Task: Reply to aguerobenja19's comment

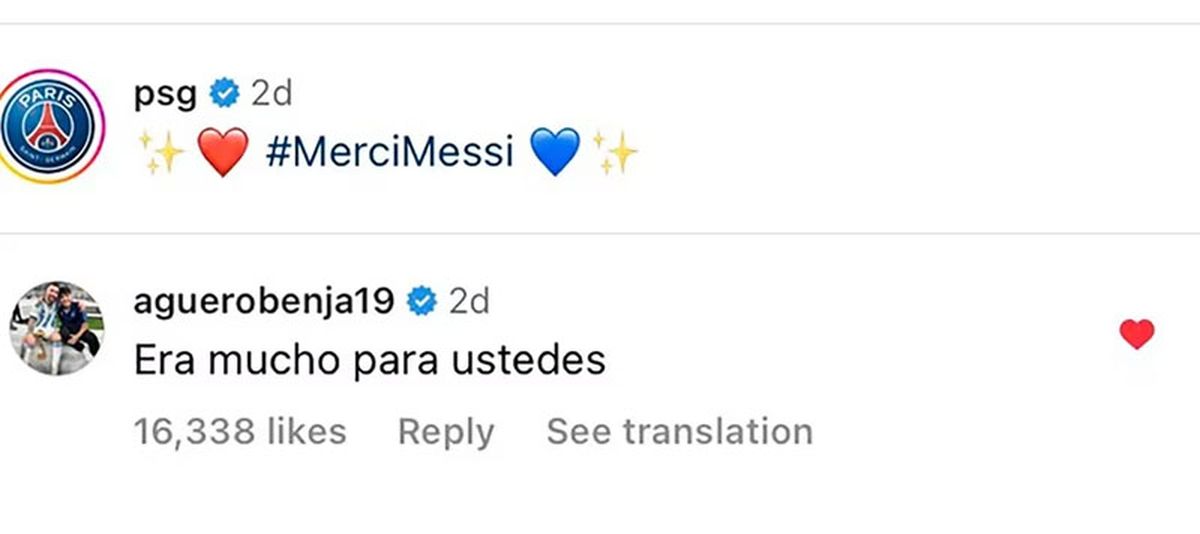Action: (446, 432)
